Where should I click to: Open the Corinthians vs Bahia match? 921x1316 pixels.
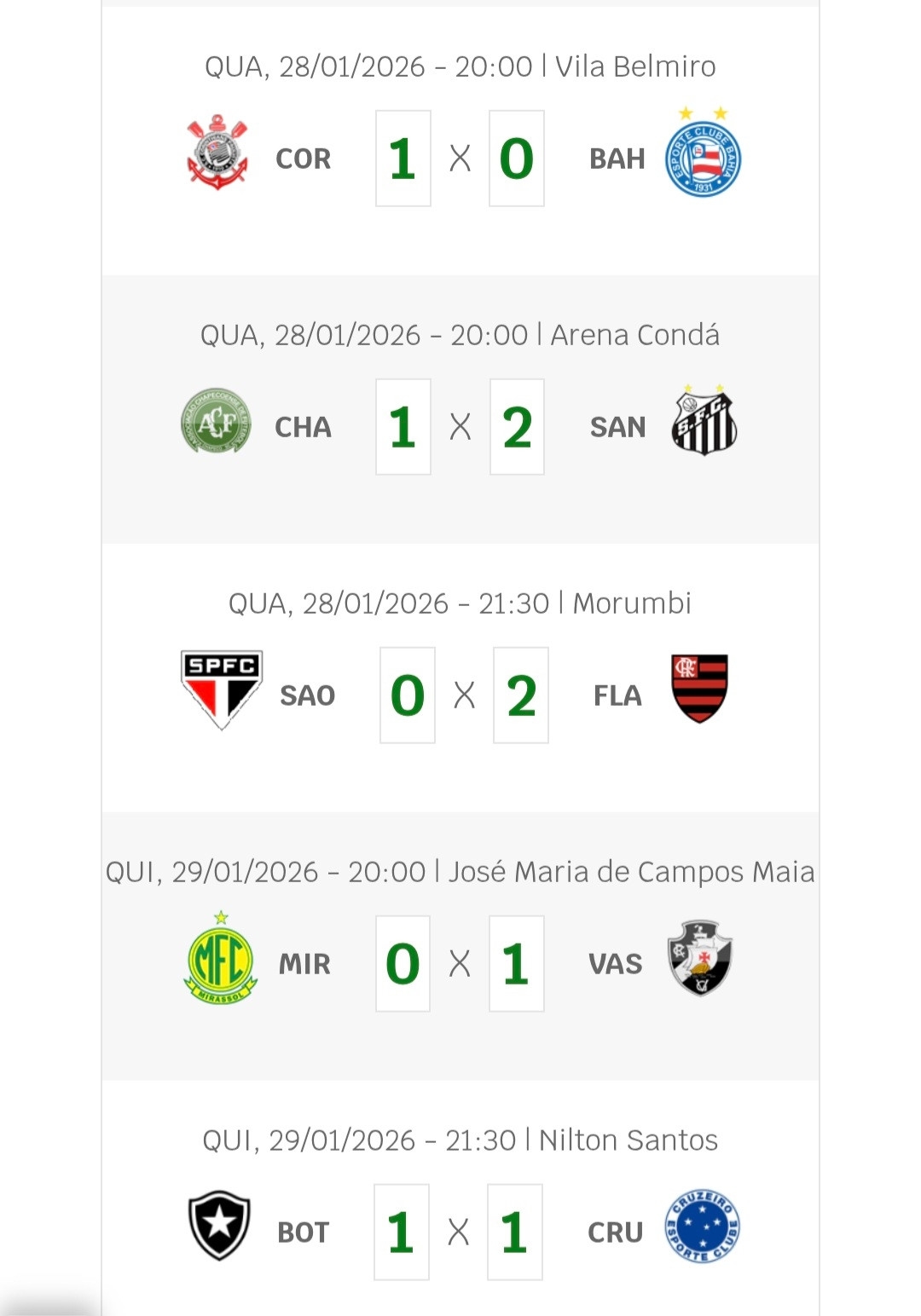460,159
